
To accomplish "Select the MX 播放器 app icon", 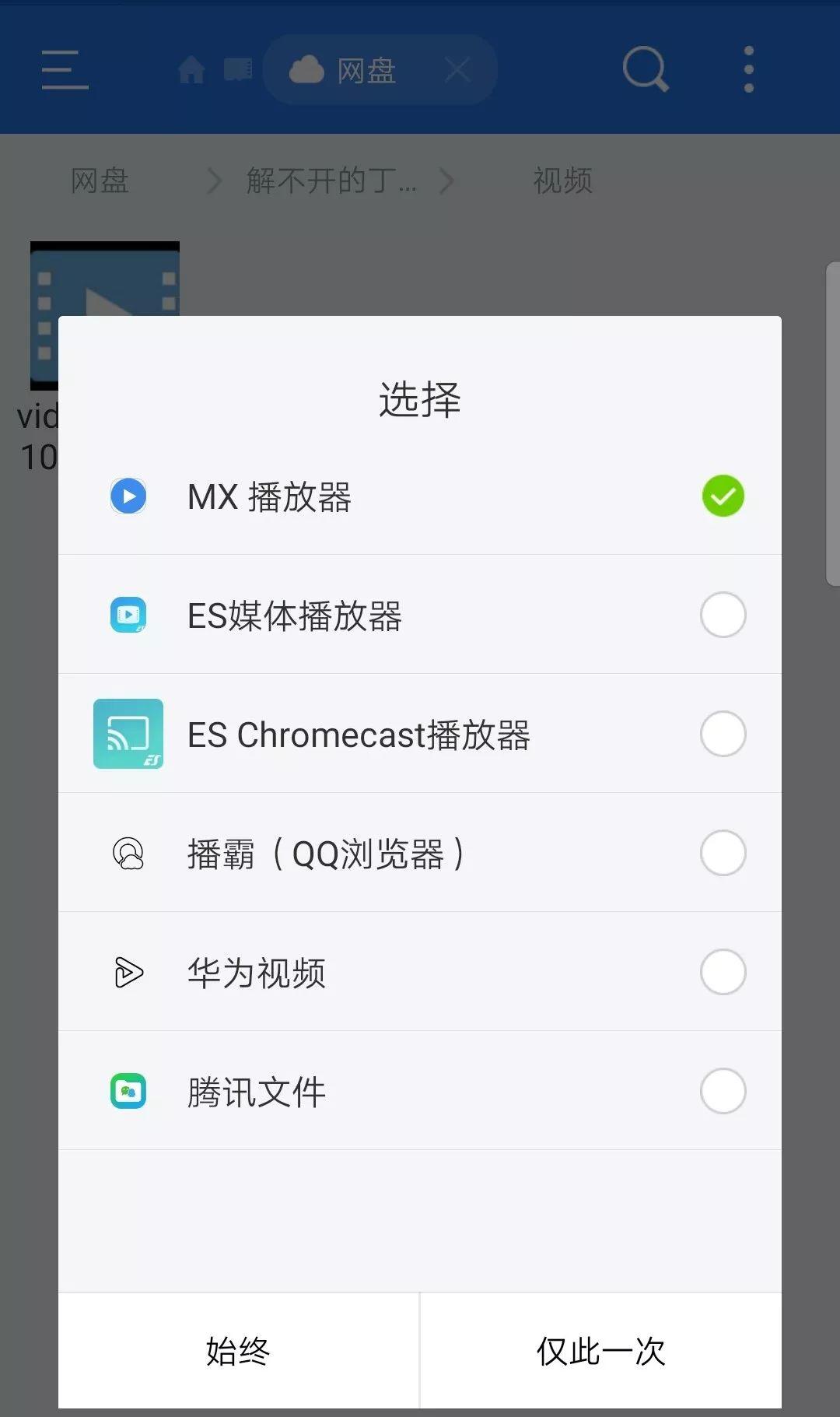I will pyautogui.click(x=128, y=496).
